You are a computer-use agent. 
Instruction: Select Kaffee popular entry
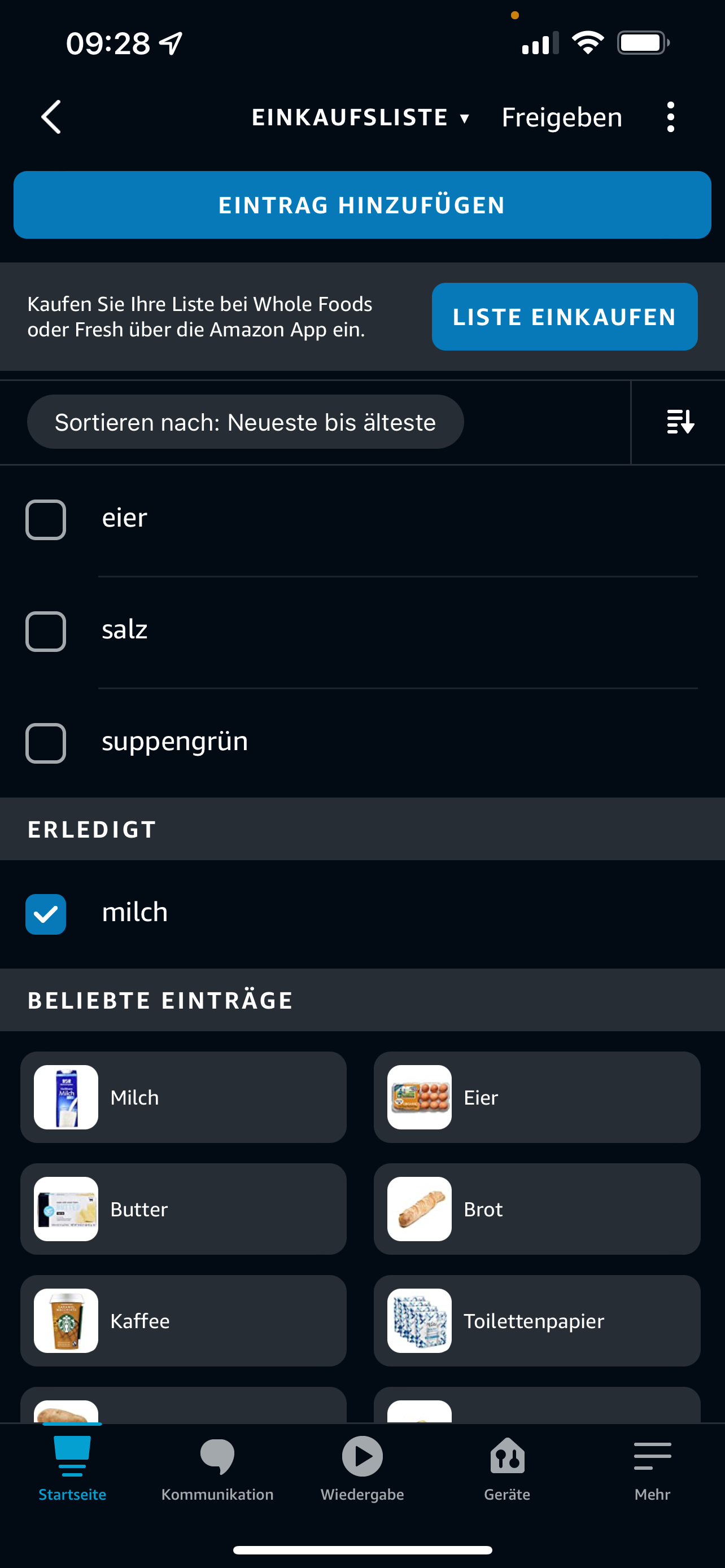[x=184, y=1320]
